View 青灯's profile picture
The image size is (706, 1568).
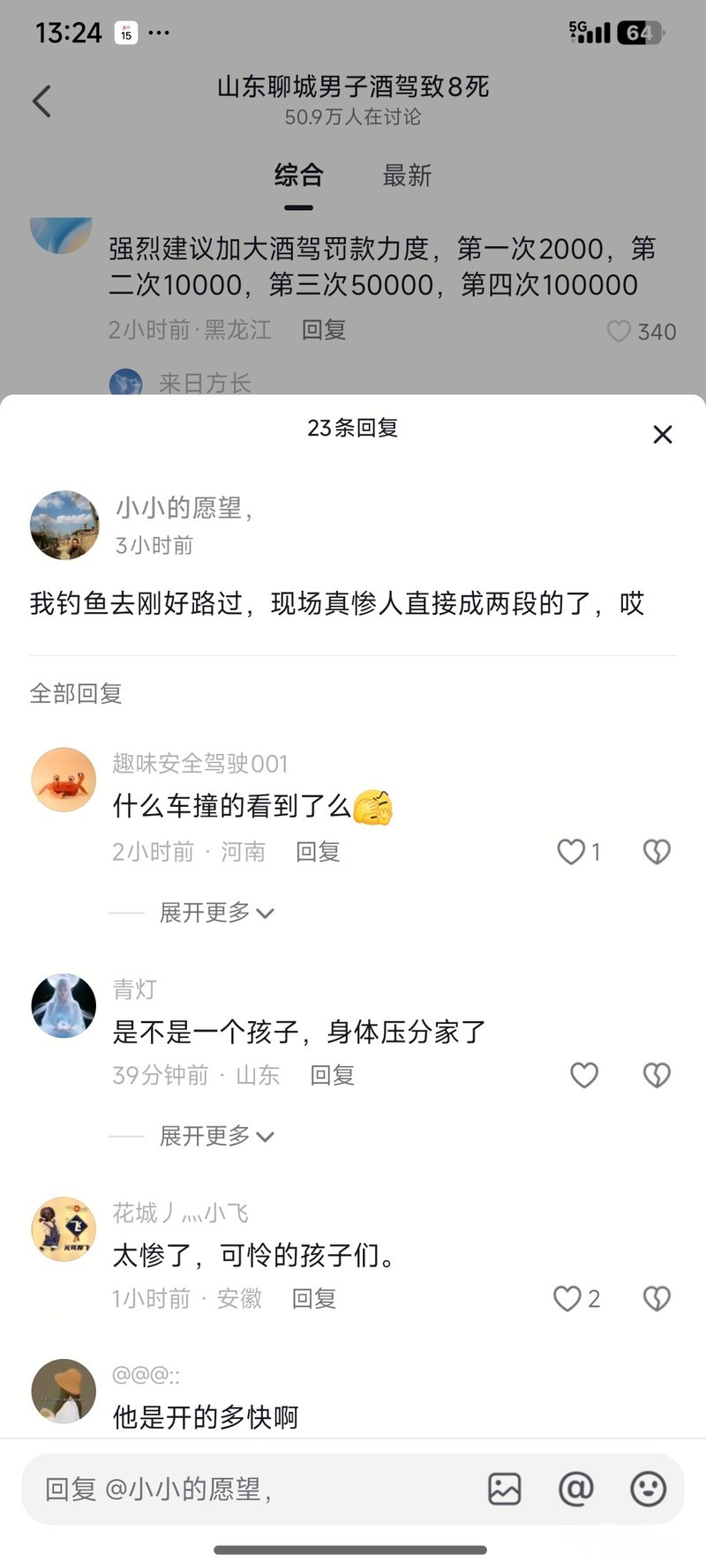[64, 1006]
